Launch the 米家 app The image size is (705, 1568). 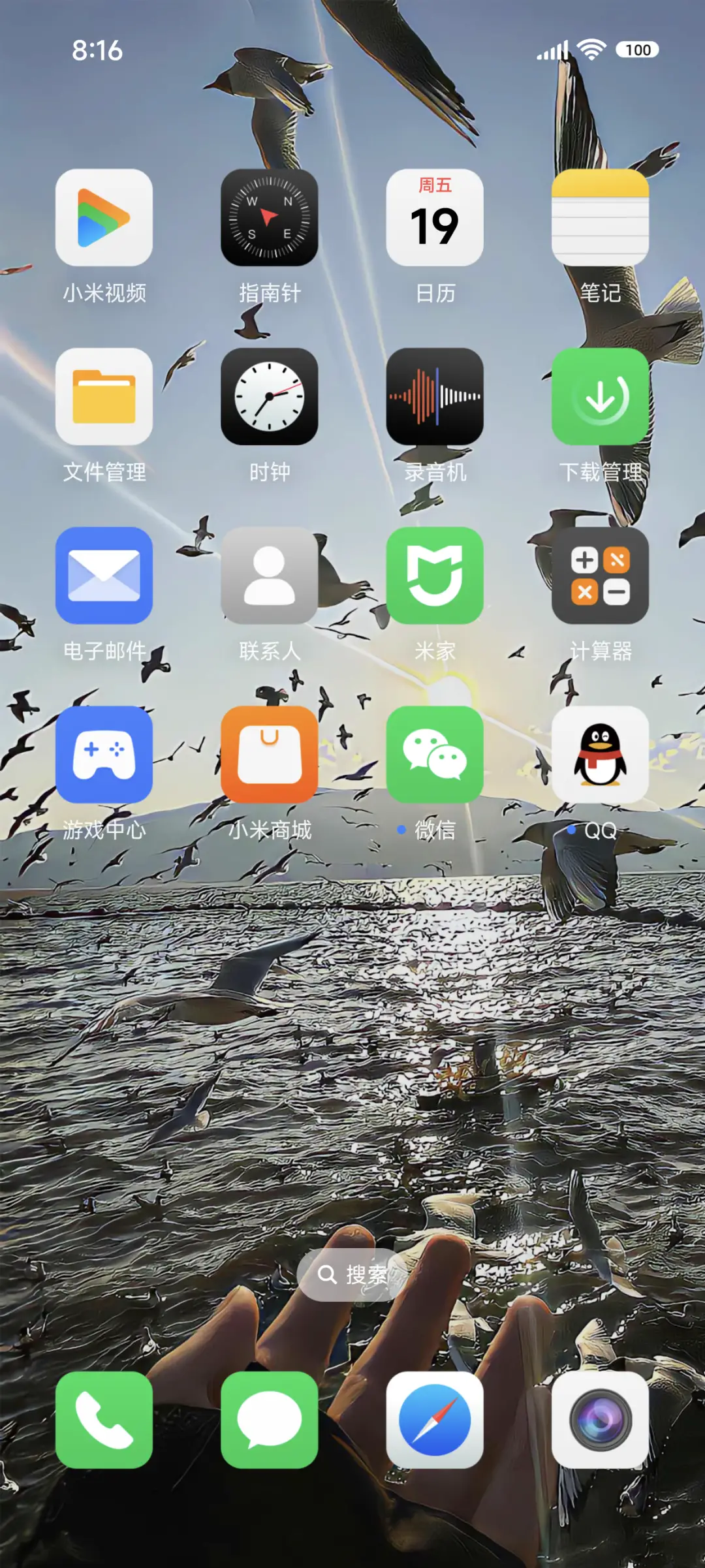coord(435,575)
